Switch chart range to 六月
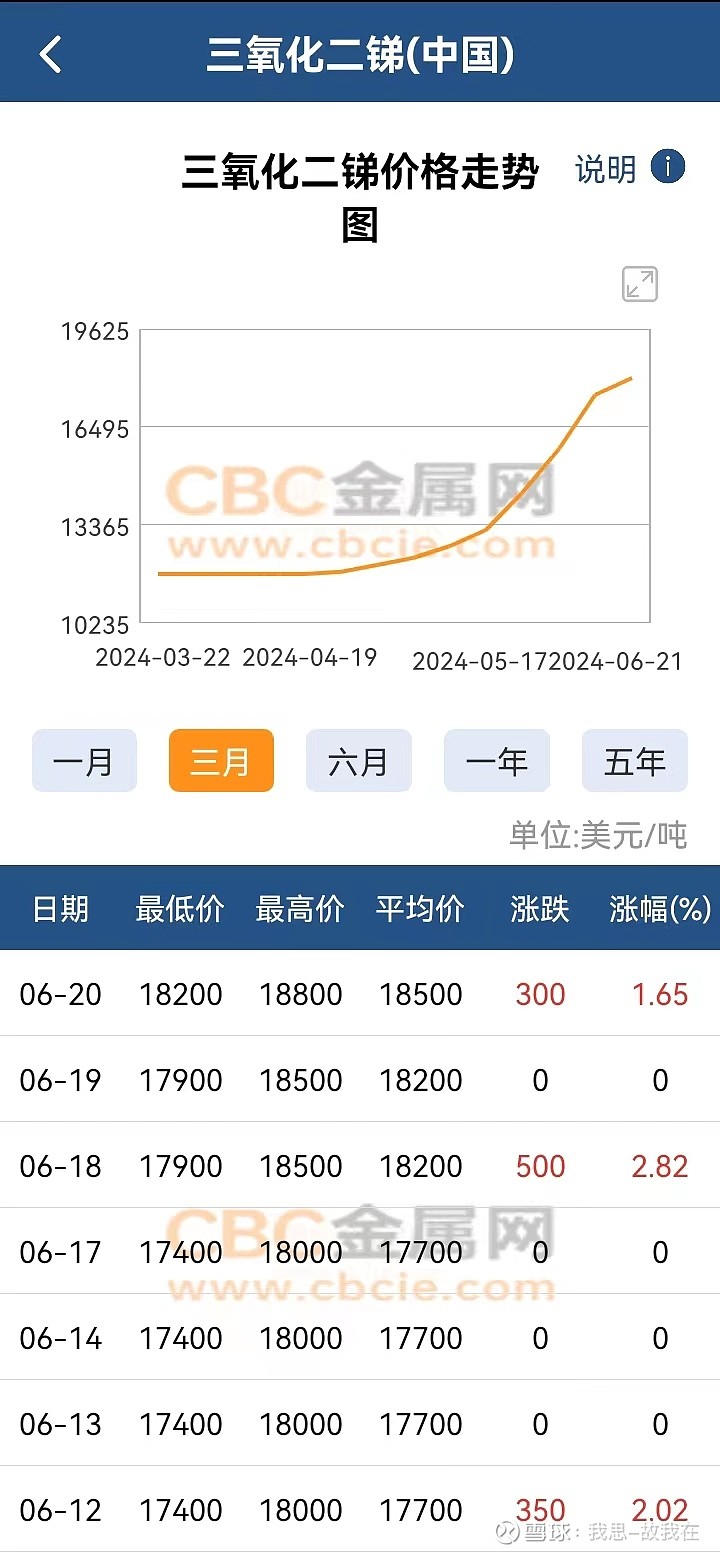This screenshot has width=720, height=1554. point(358,761)
